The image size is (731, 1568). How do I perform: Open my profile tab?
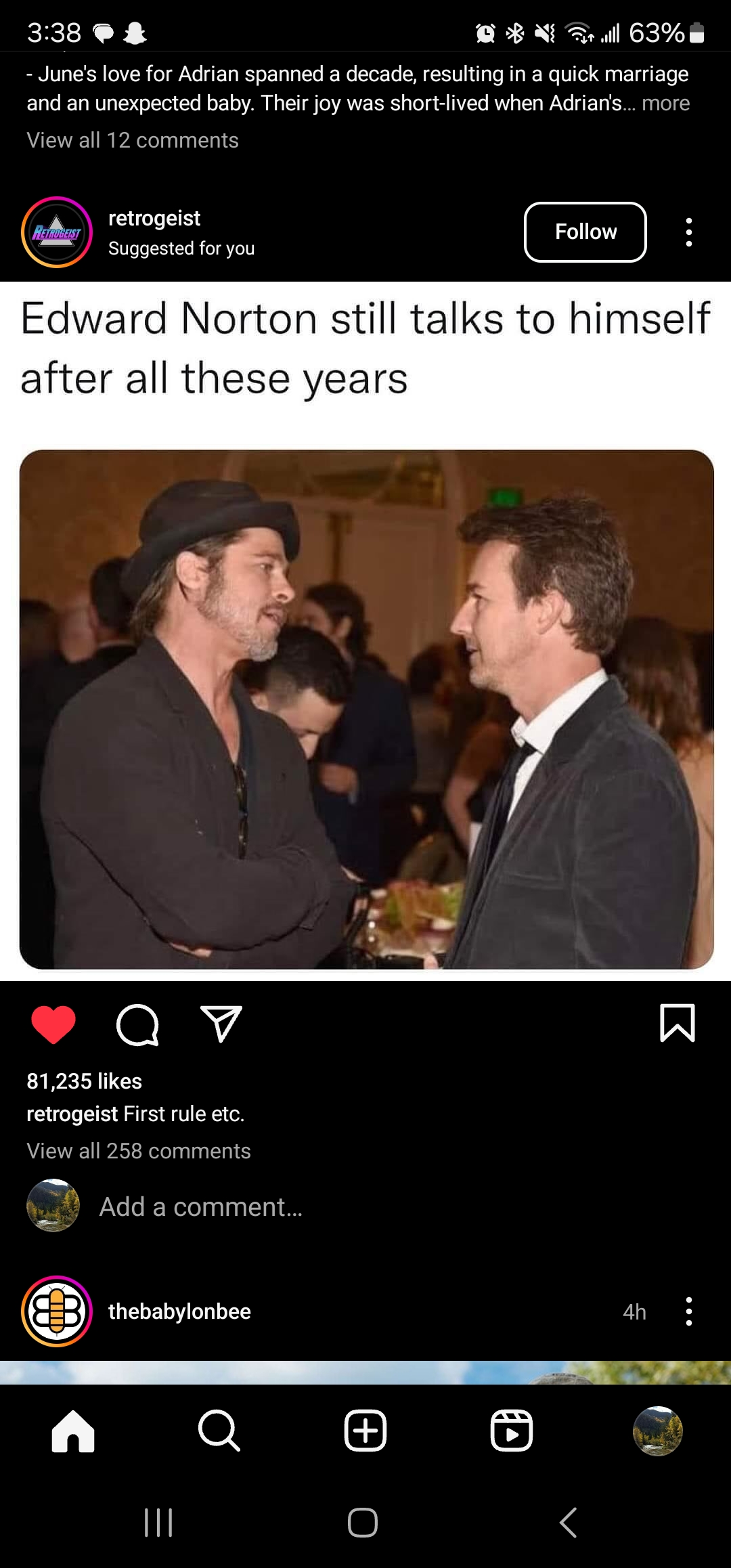point(657,1431)
